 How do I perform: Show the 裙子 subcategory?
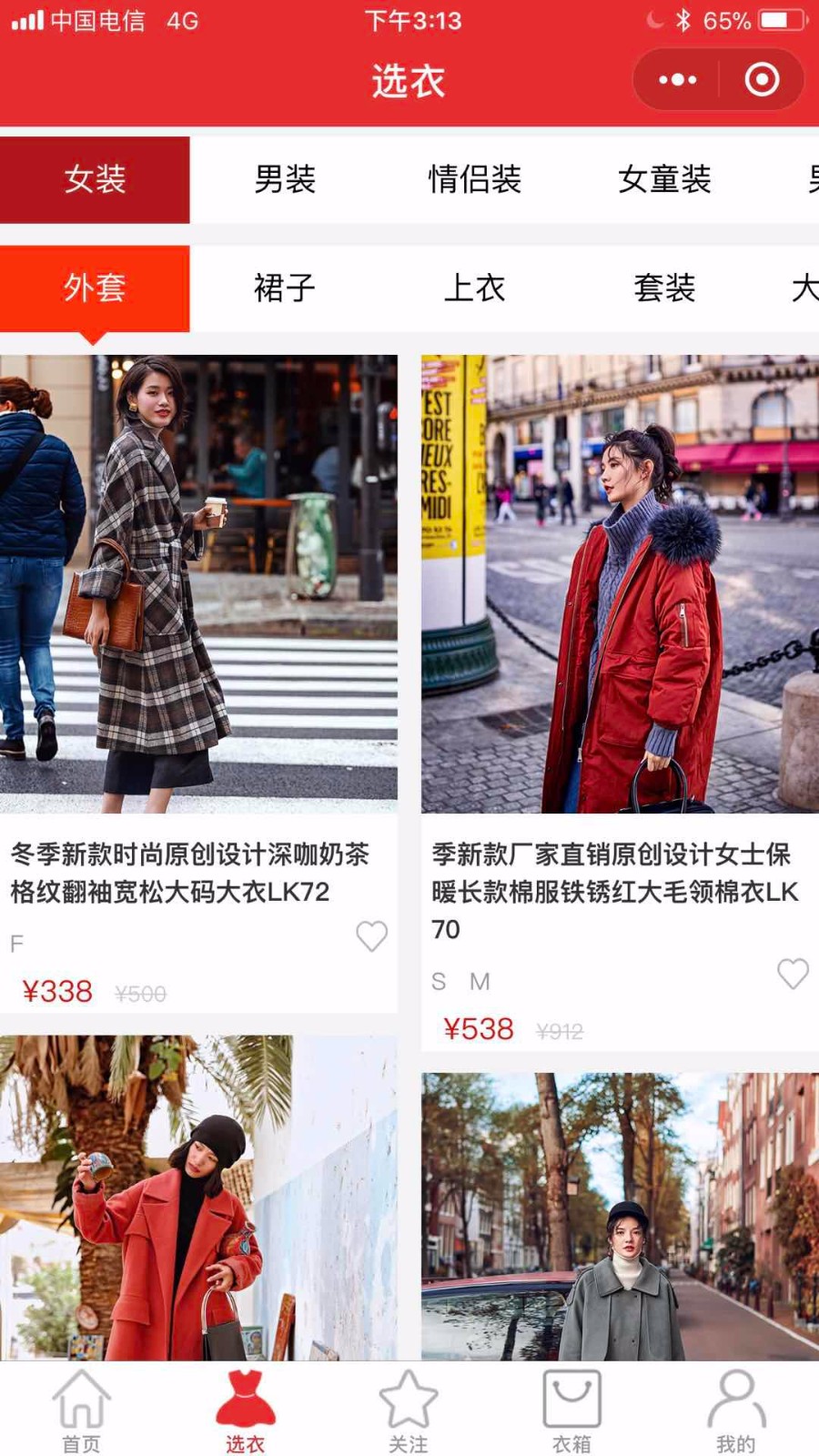(285, 288)
